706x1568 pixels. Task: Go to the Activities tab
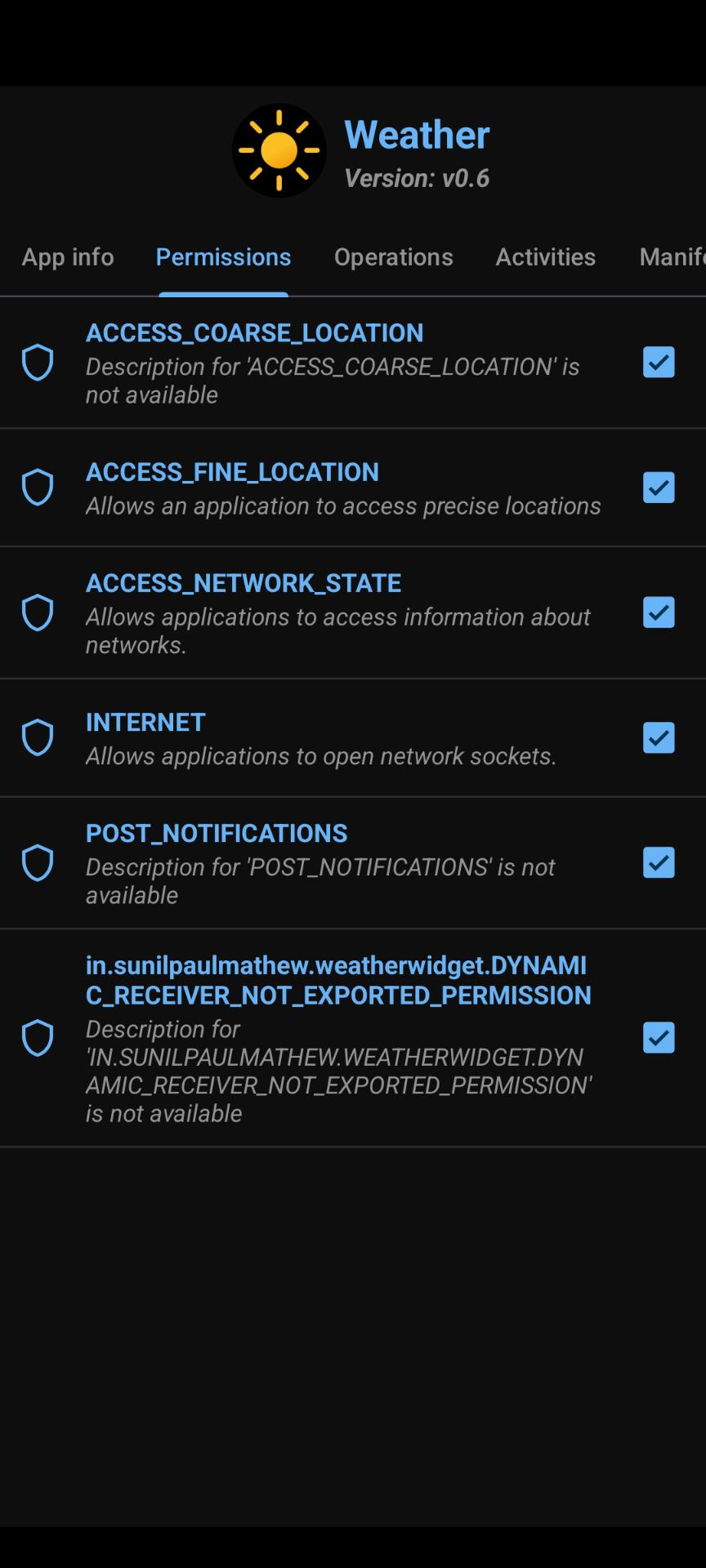[x=545, y=257]
